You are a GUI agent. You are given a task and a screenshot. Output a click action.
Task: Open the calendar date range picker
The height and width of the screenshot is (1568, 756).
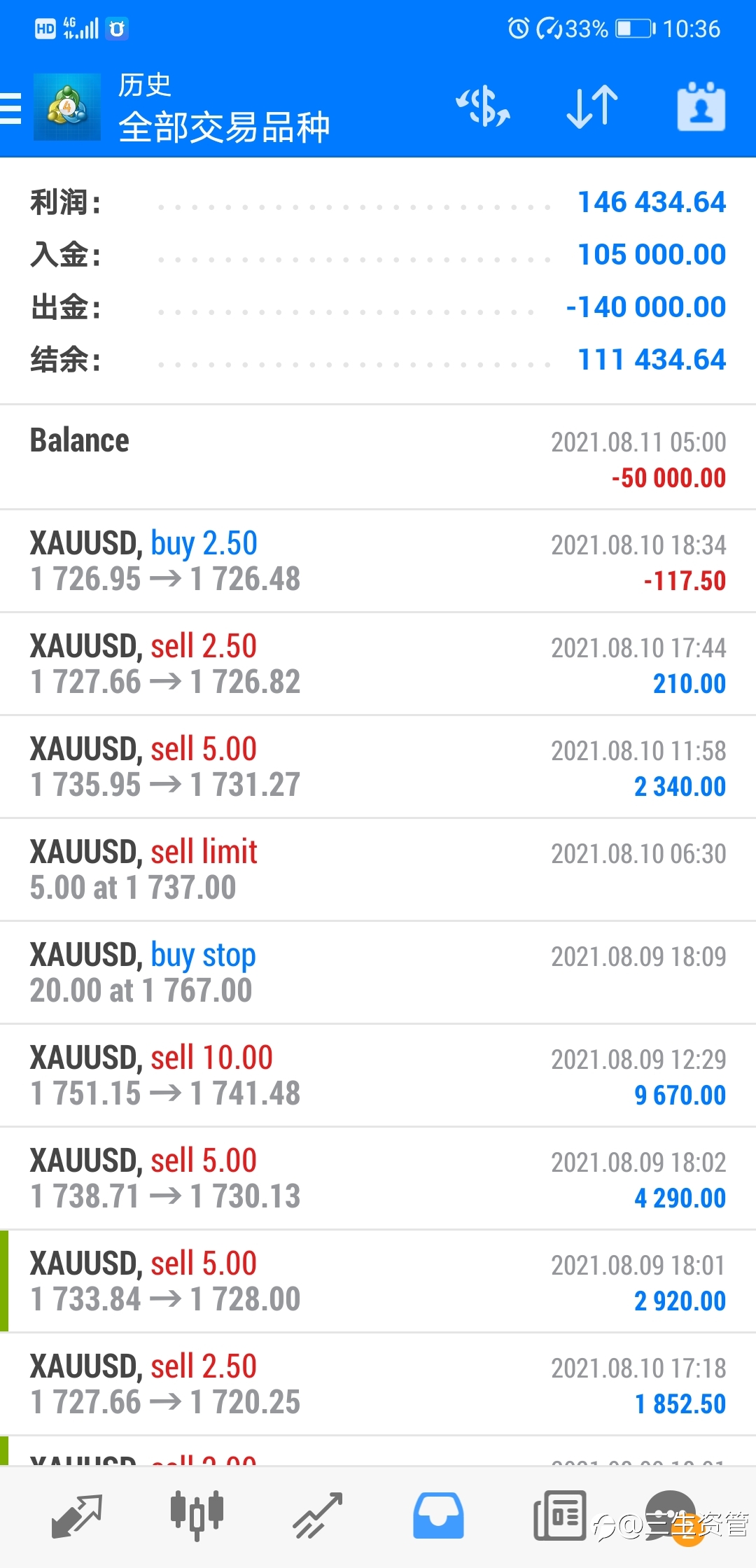tap(701, 107)
